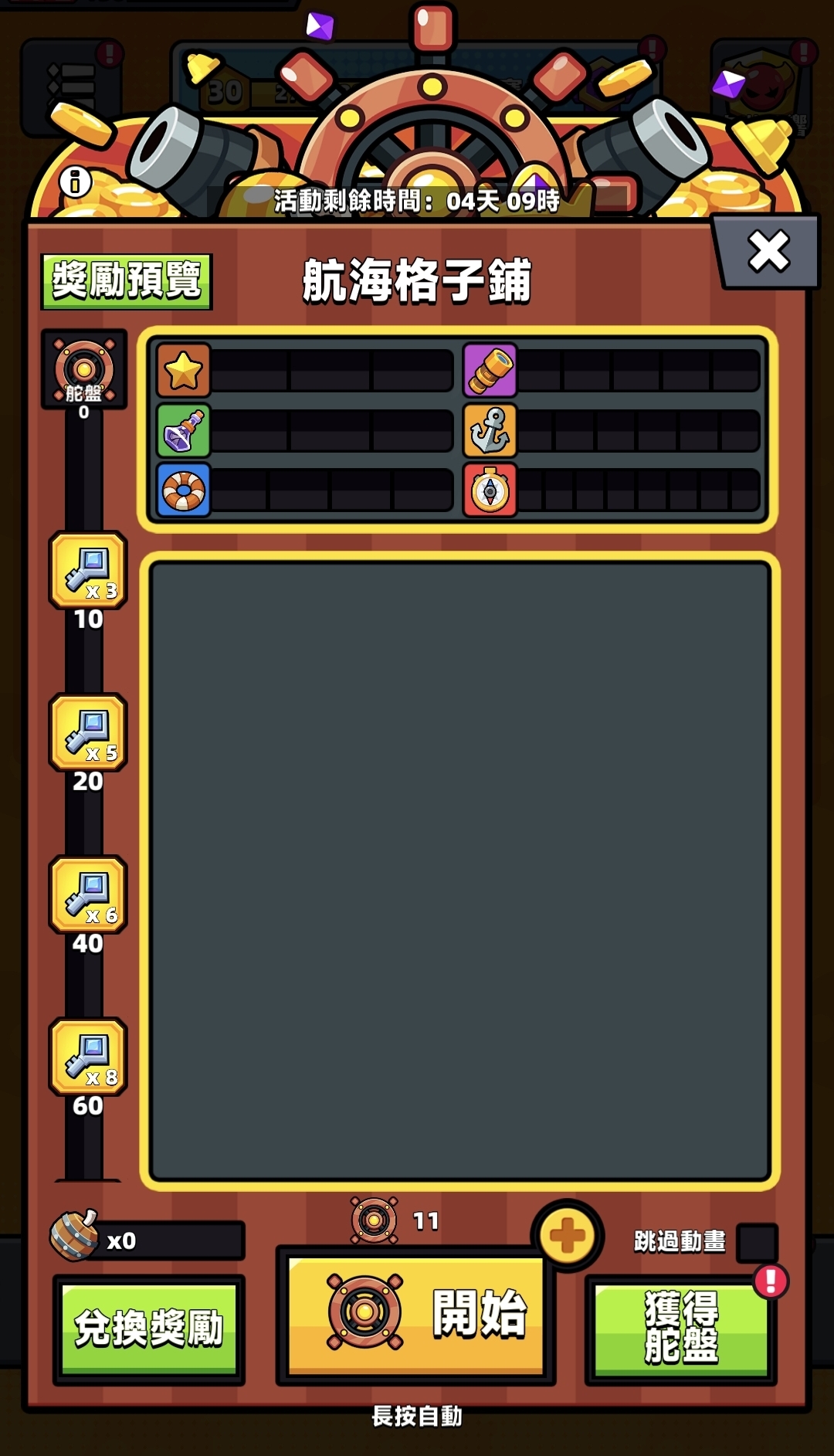Open the 獎勵預覽 reward preview
The image size is (834, 1456).
(127, 281)
